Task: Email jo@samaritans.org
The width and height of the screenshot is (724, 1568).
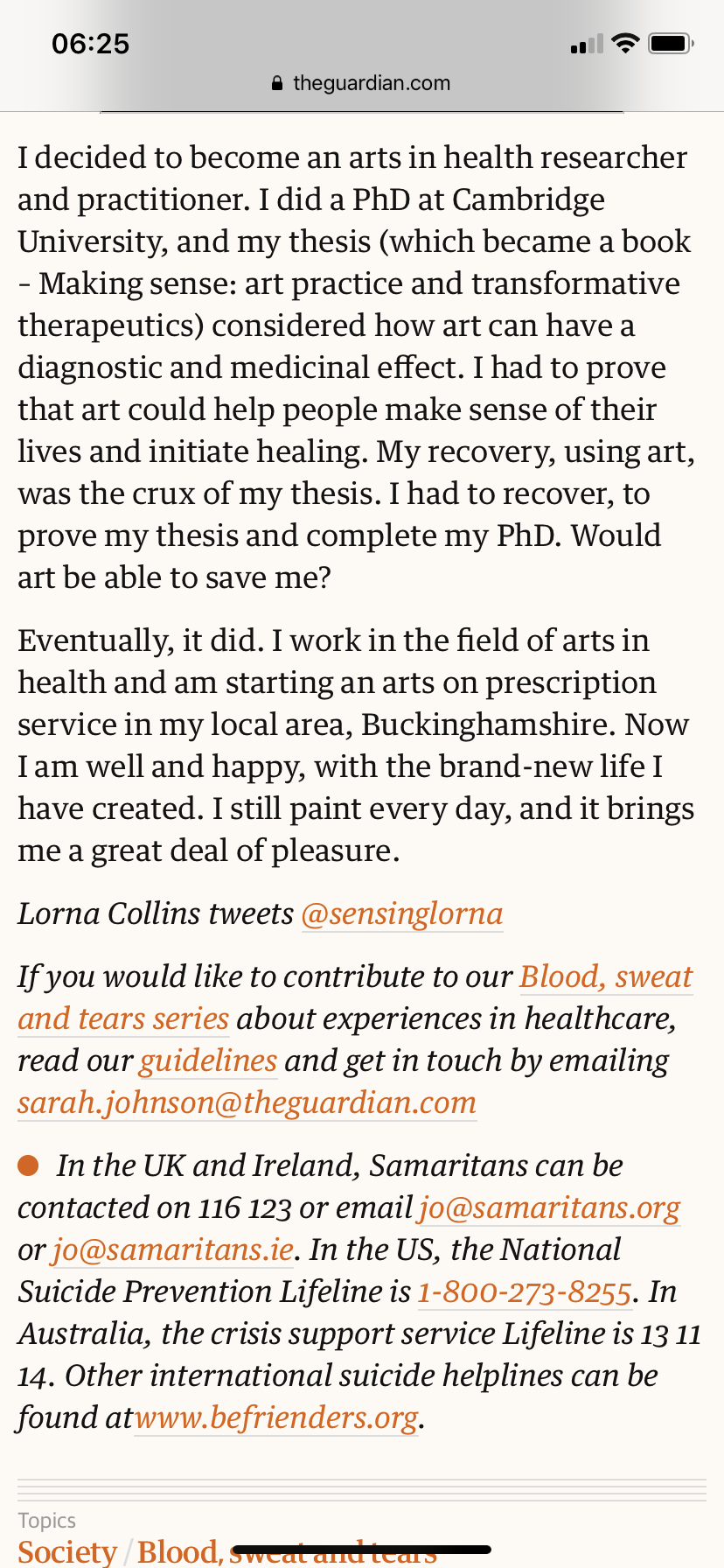Action: [x=549, y=1207]
